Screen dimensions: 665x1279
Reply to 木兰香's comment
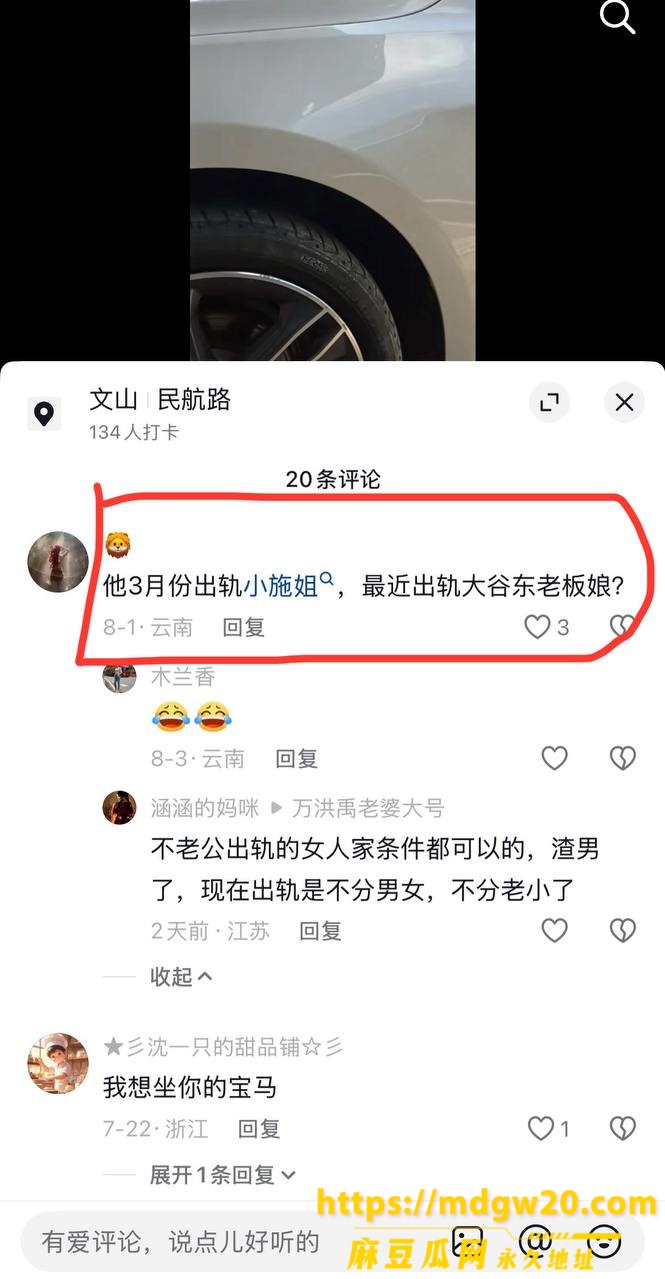tap(296, 759)
